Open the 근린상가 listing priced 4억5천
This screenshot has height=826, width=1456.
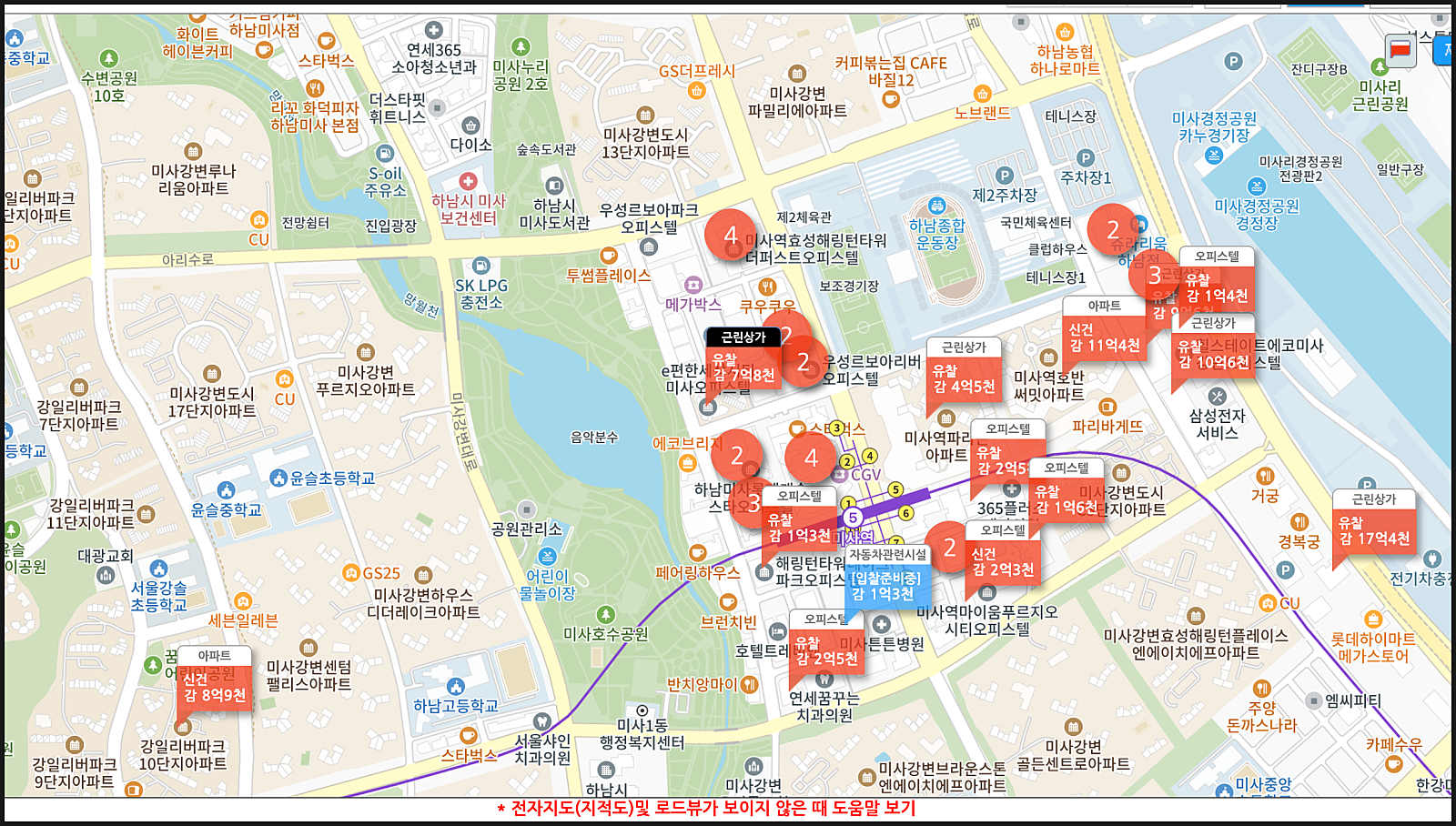[964, 378]
